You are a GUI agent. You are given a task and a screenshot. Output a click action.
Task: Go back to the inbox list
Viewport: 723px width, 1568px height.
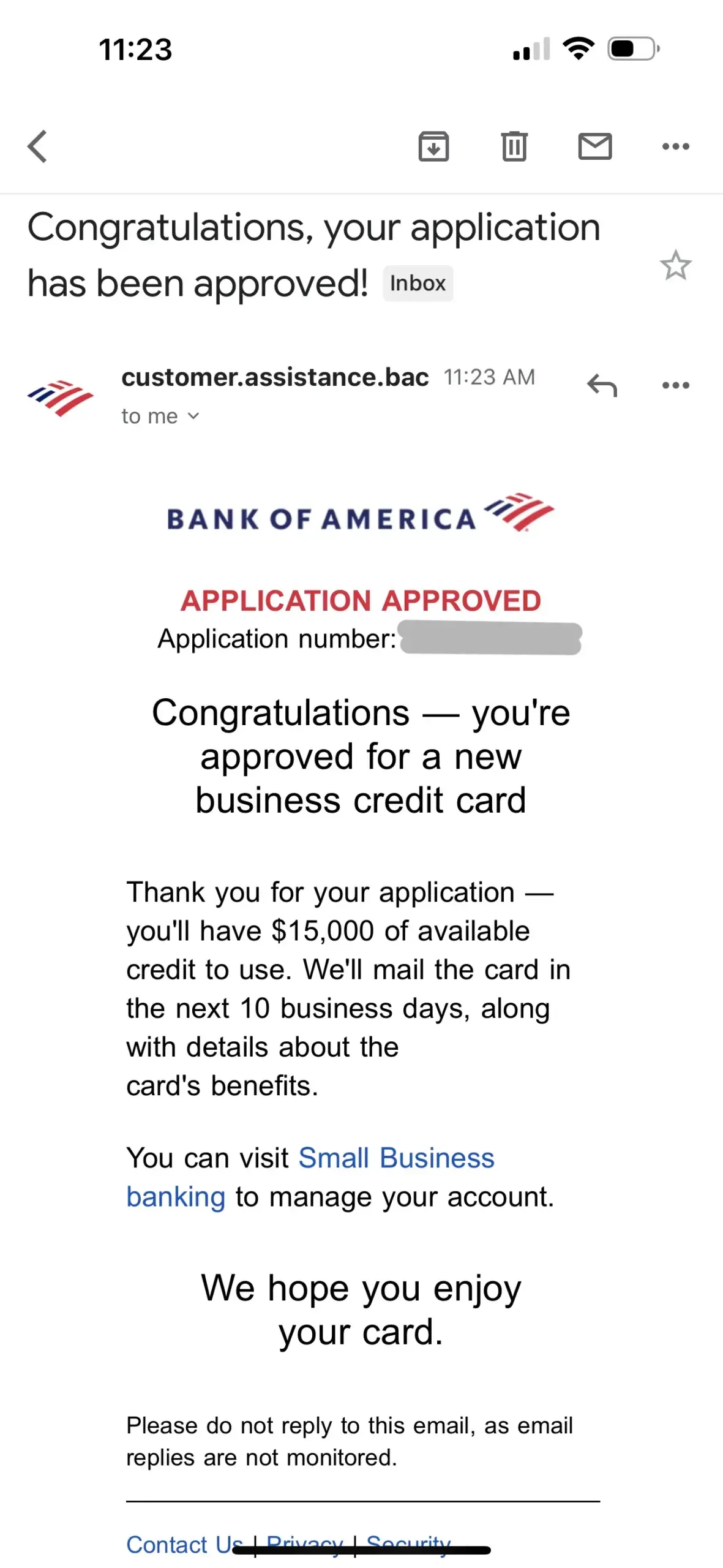coord(38,146)
